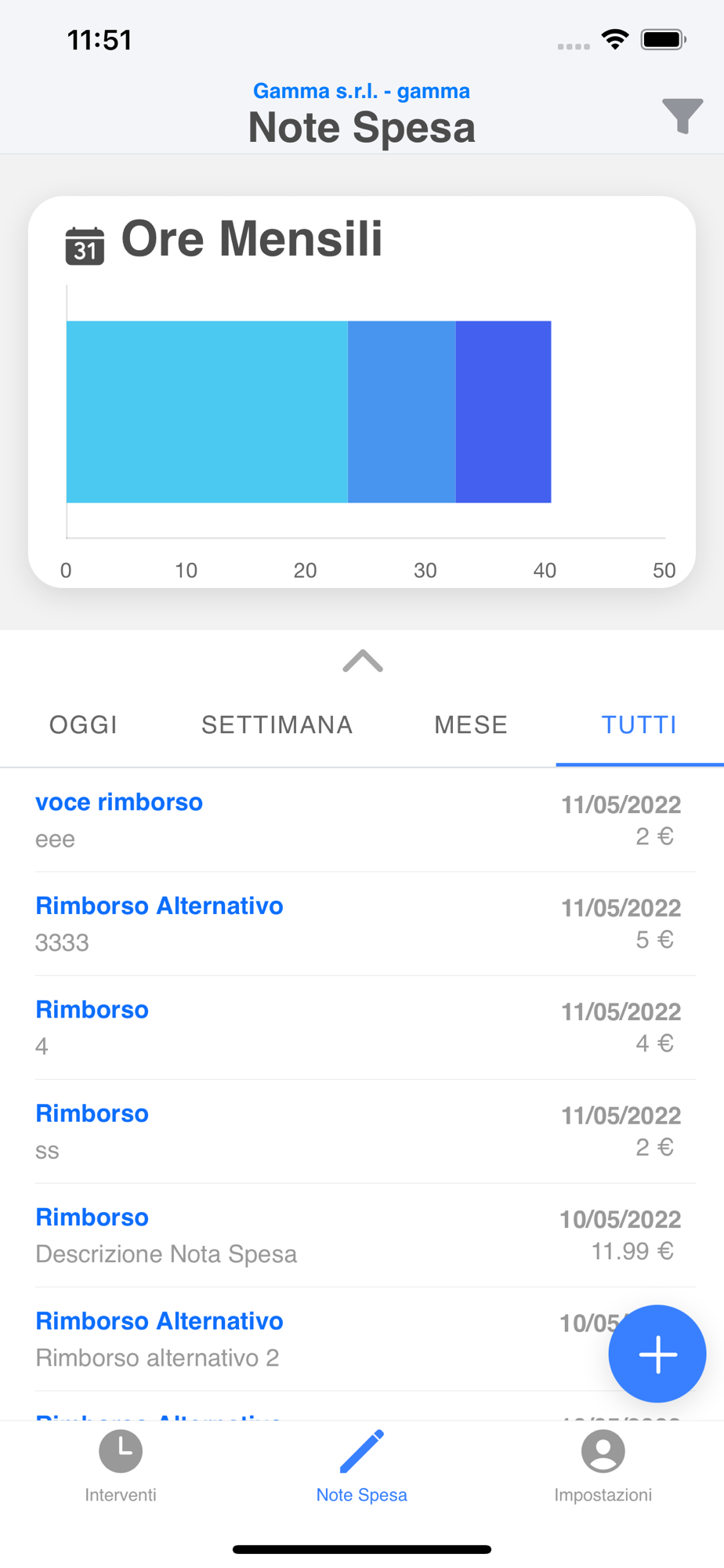The height and width of the screenshot is (1568, 724).
Task: Show the MESE tab entries
Action: coord(471,724)
